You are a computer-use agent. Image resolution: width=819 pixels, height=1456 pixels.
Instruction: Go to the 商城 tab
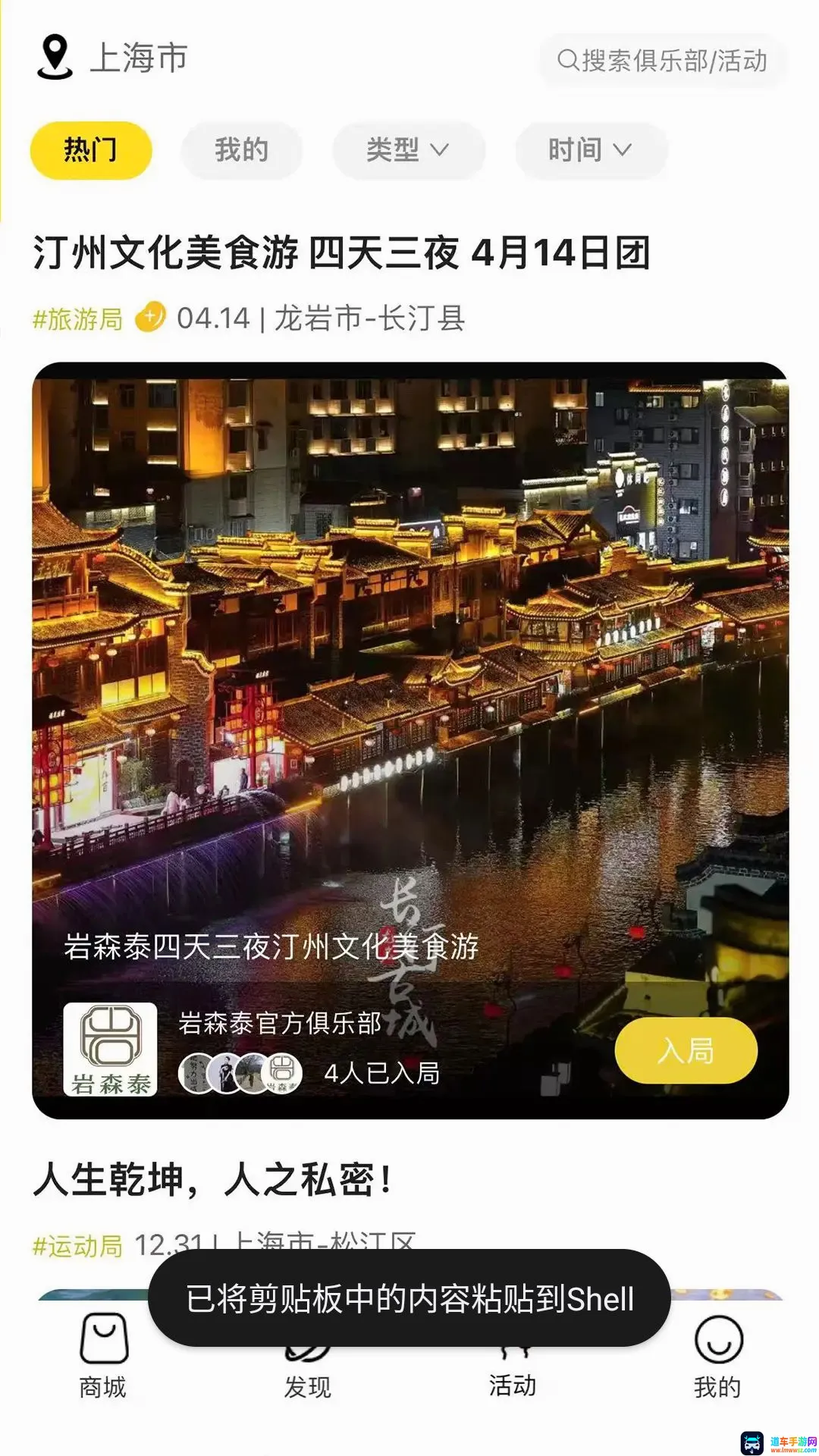click(x=103, y=1356)
